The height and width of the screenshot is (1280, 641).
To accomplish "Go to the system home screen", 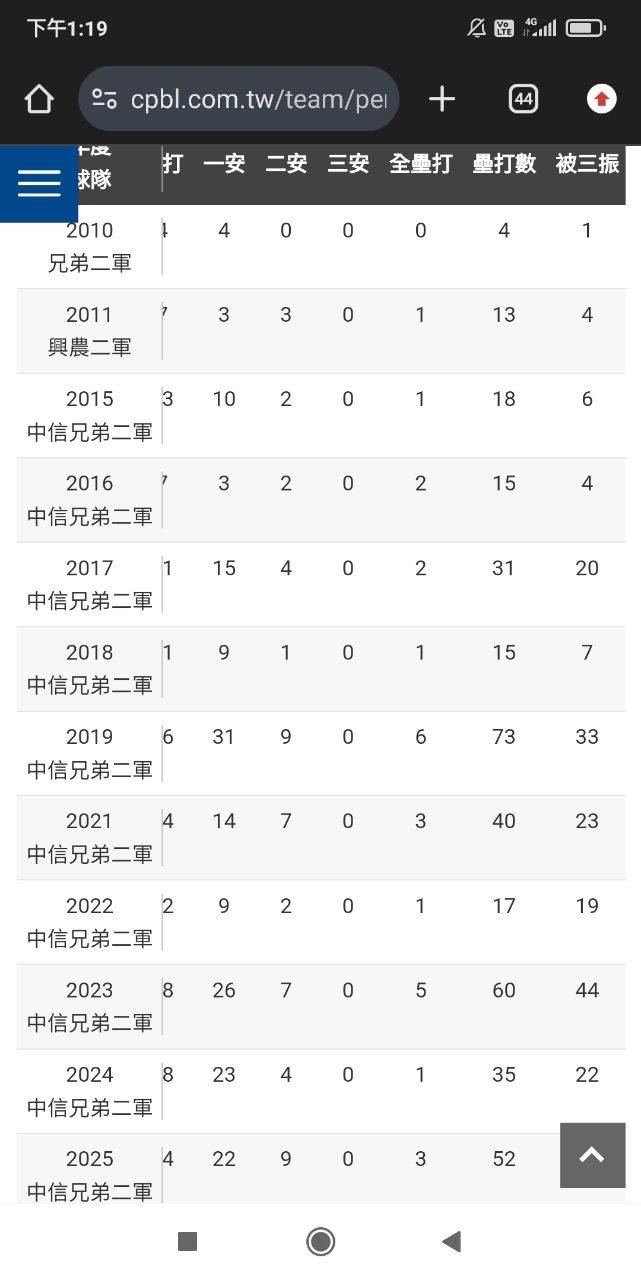I will pos(320,1242).
